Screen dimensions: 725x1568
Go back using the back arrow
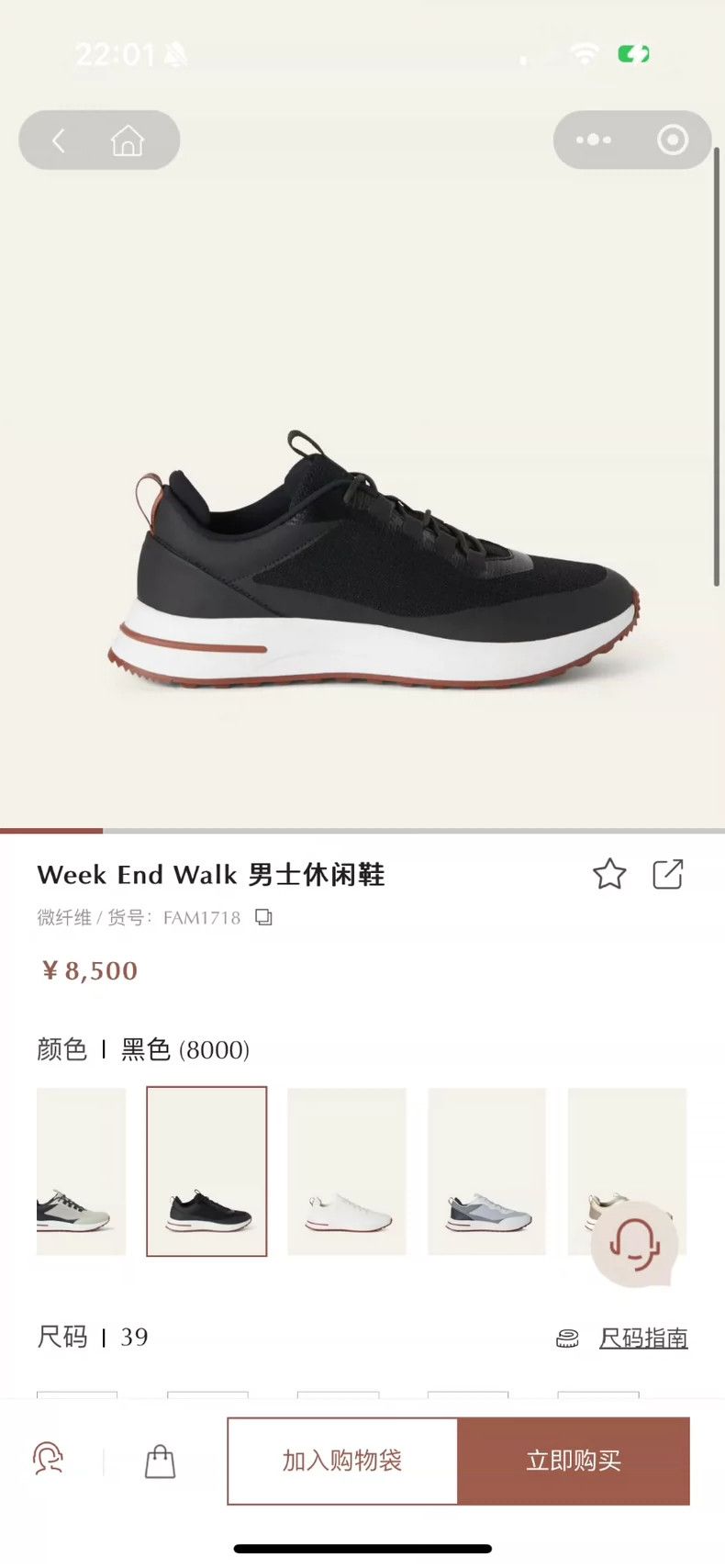(59, 140)
